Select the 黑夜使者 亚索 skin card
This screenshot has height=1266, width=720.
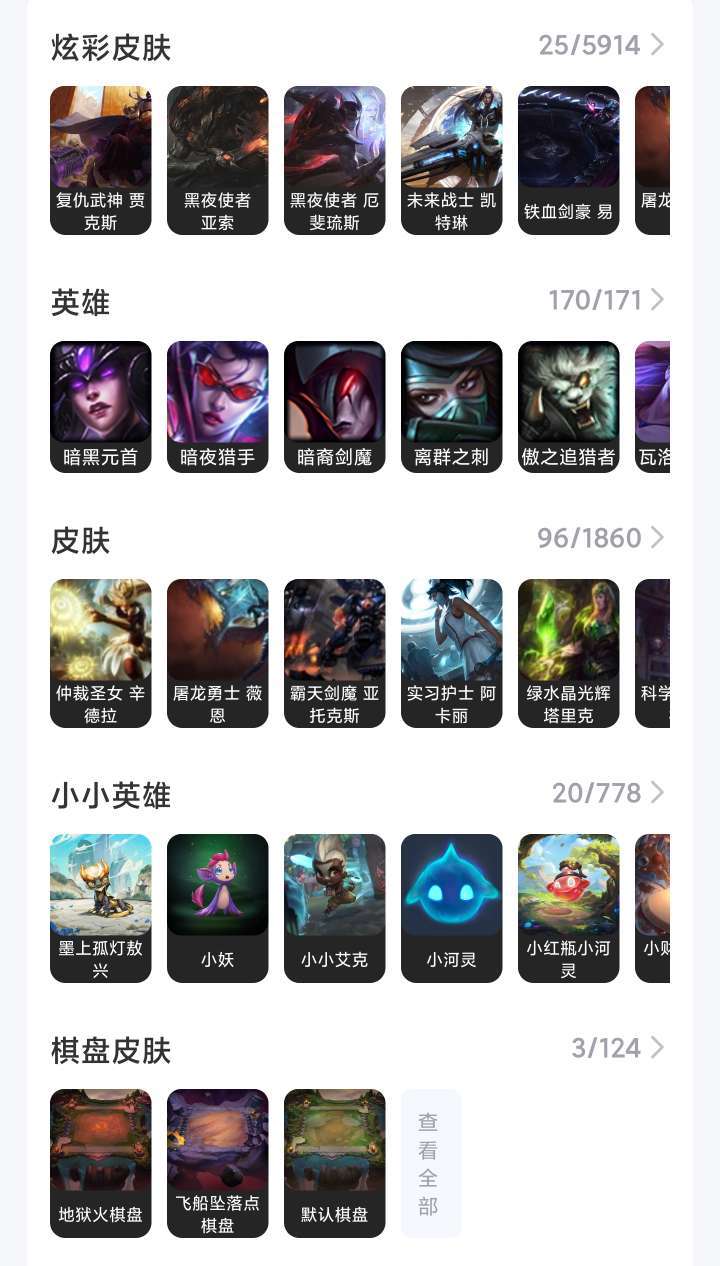coord(218,160)
